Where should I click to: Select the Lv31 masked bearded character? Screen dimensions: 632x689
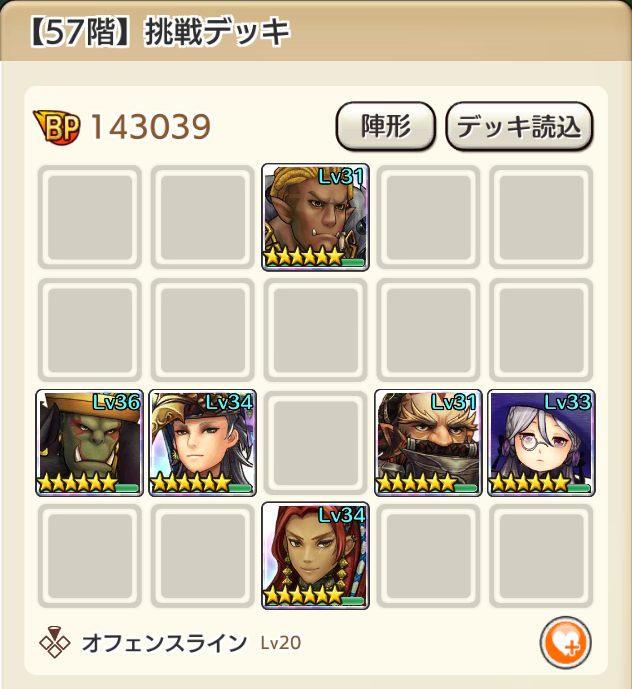pos(428,443)
